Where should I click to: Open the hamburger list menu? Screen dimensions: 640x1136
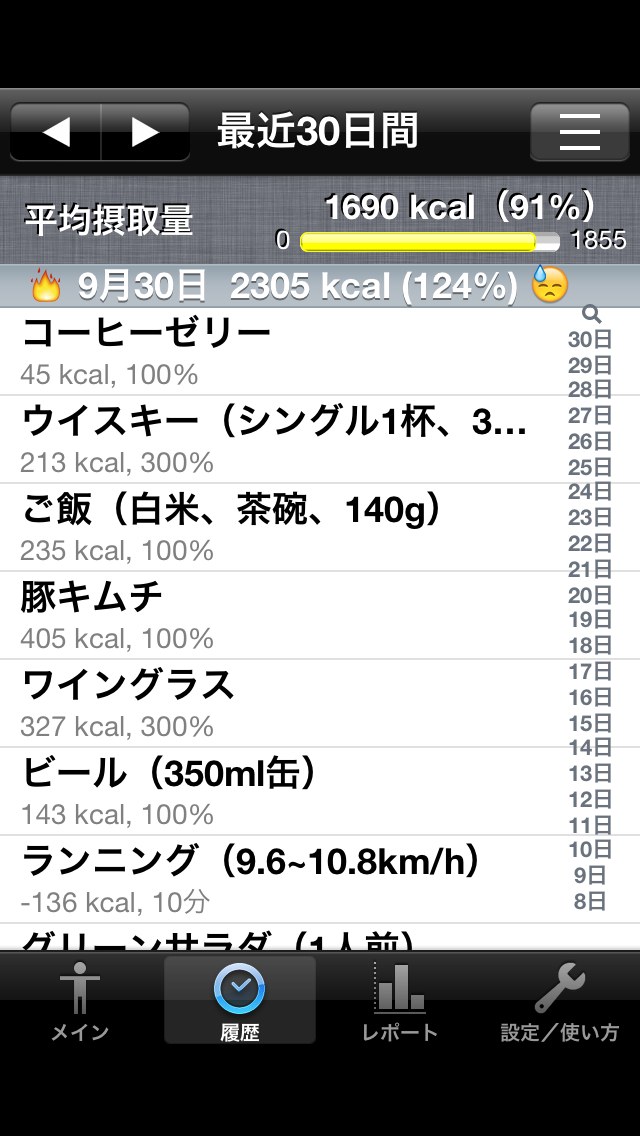pyautogui.click(x=580, y=132)
